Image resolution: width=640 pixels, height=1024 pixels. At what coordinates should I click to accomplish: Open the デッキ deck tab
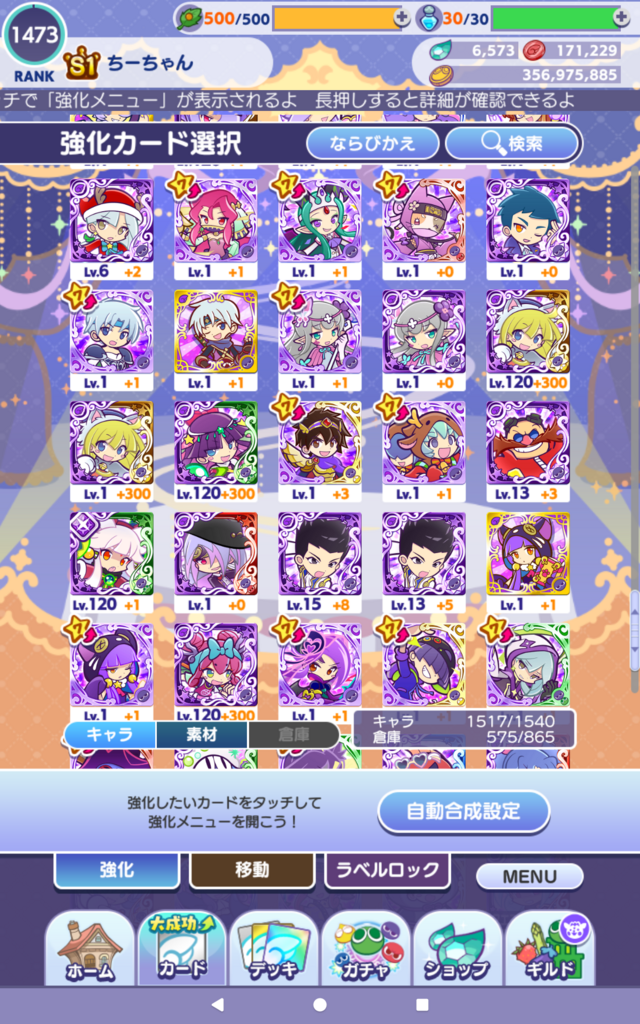(274, 950)
